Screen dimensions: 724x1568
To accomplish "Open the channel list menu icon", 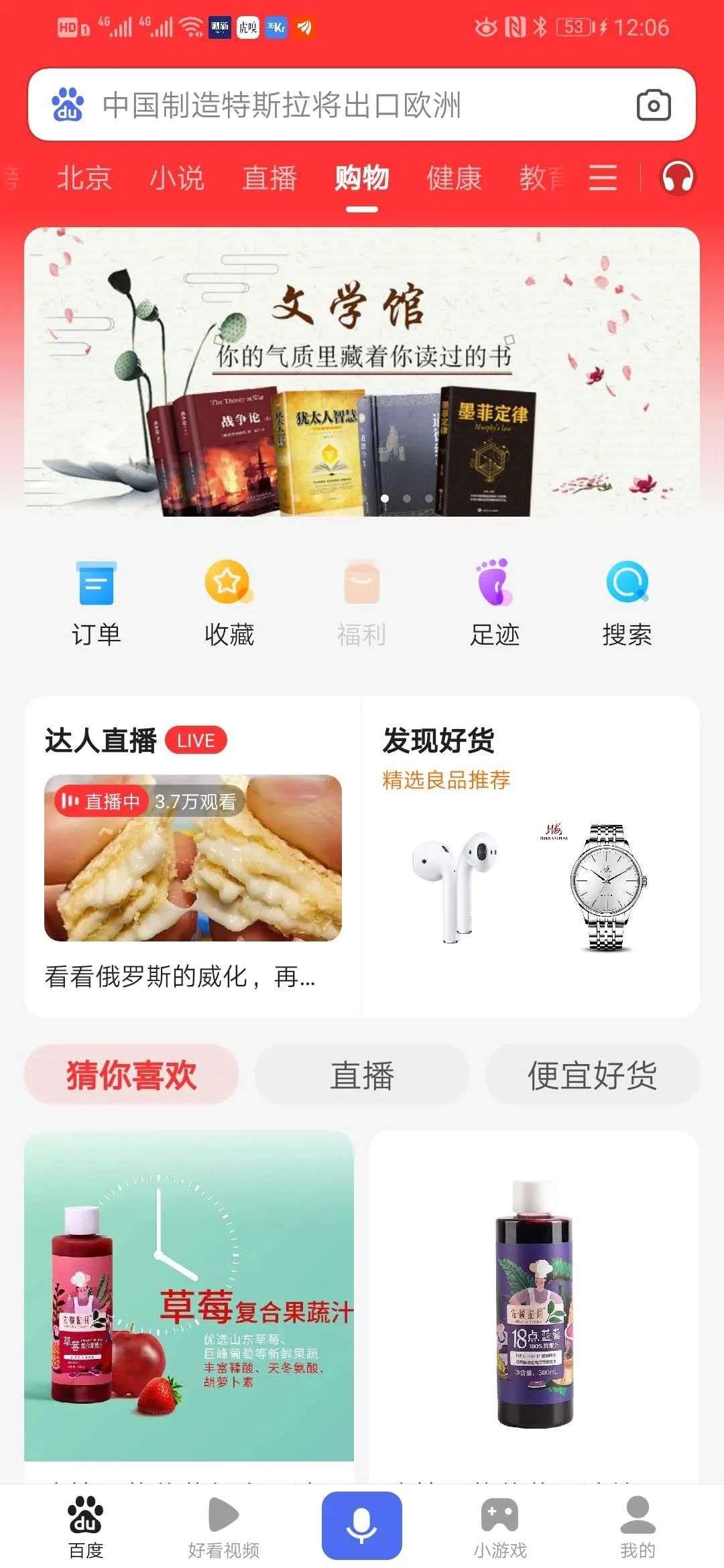I will (603, 178).
